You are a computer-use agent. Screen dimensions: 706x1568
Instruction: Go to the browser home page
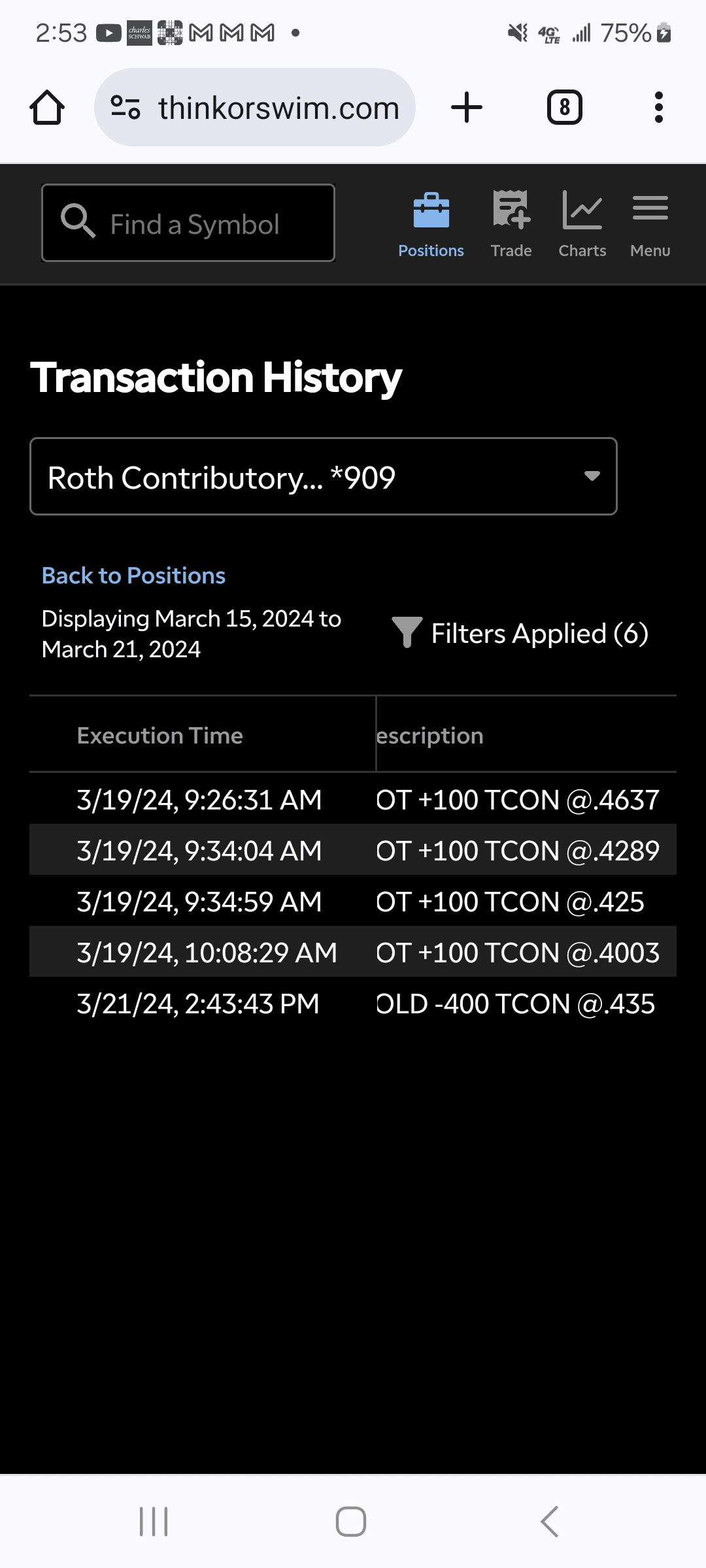pos(47,108)
